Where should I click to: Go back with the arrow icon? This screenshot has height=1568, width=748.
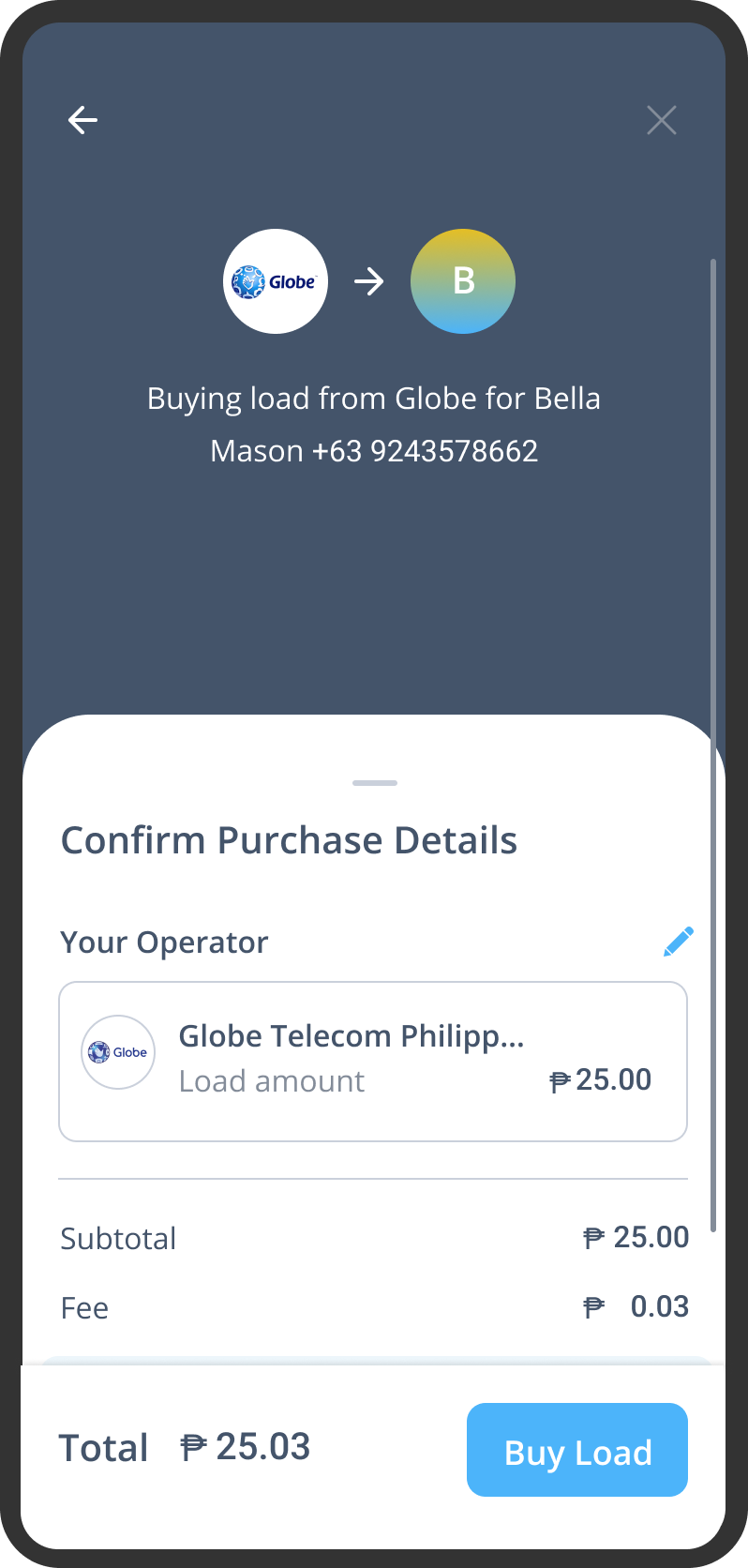pos(82,120)
